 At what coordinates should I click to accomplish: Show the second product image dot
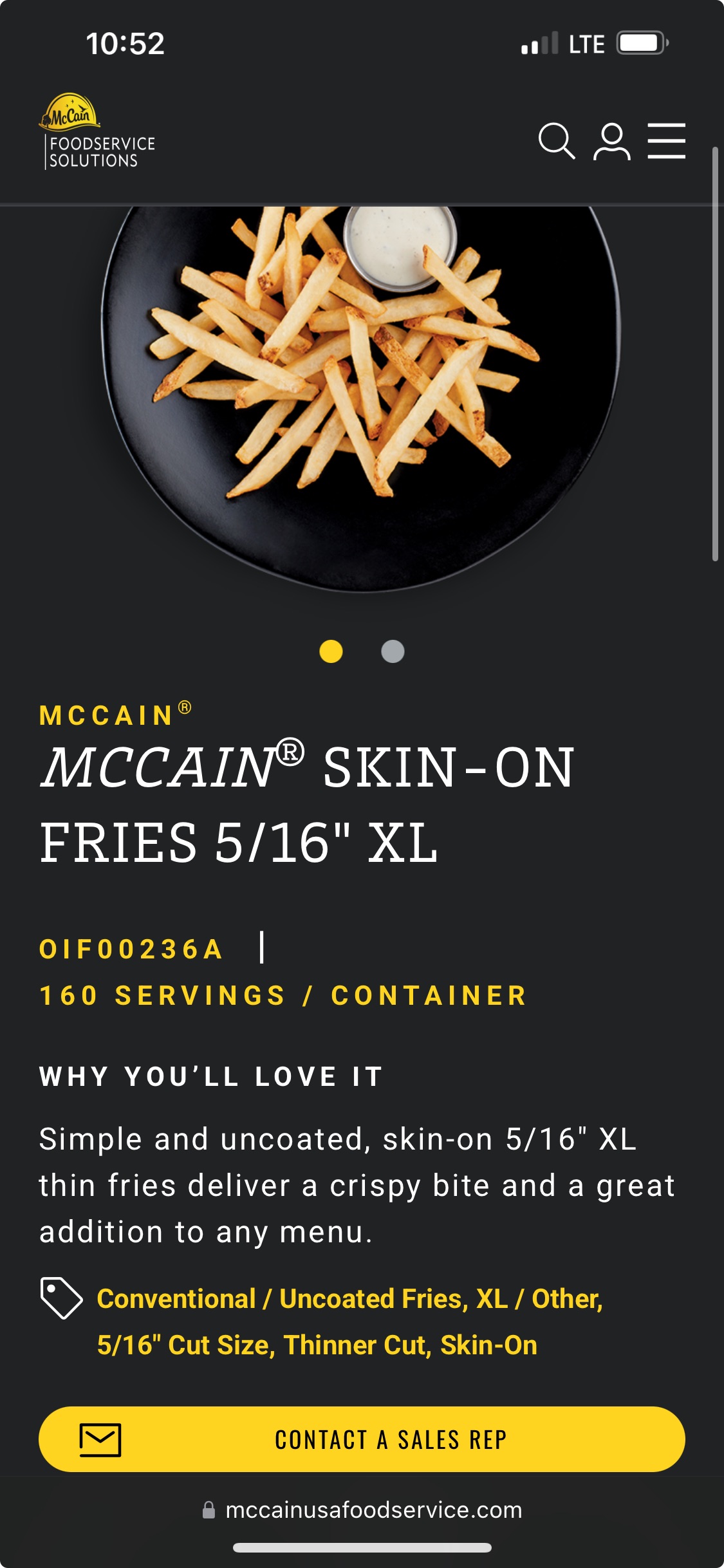(393, 651)
